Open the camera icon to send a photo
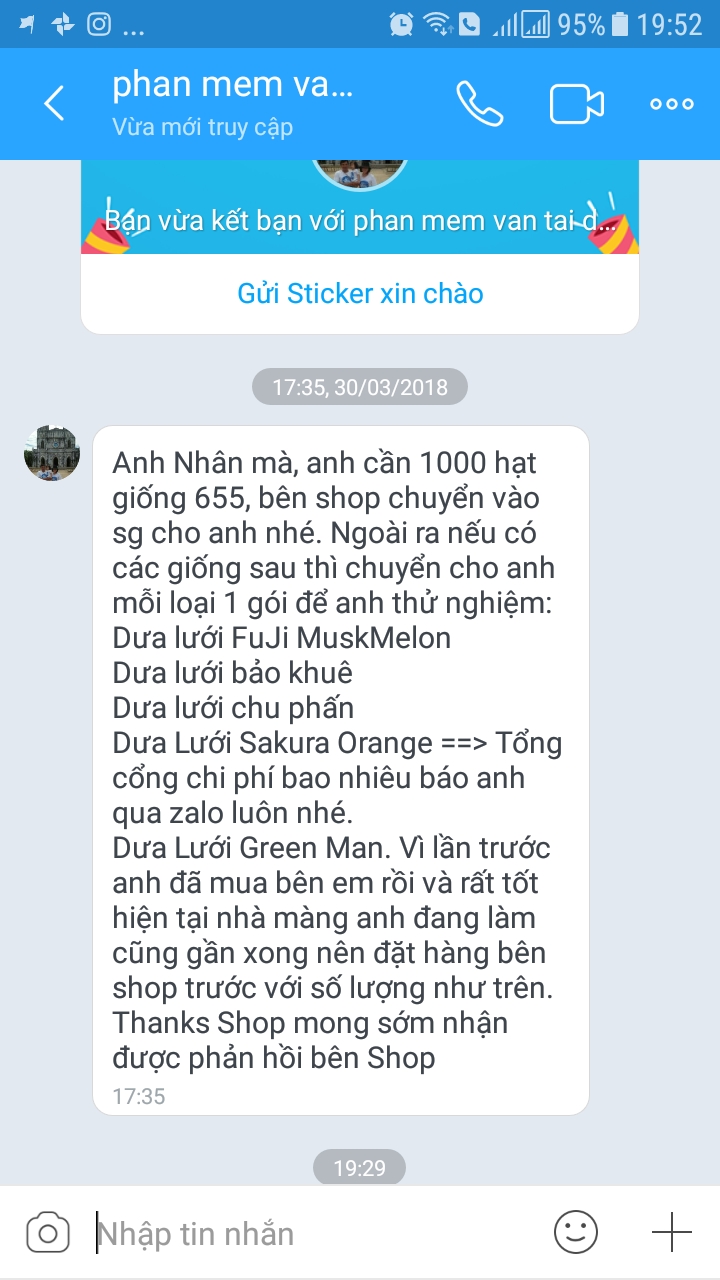 coord(47,1232)
